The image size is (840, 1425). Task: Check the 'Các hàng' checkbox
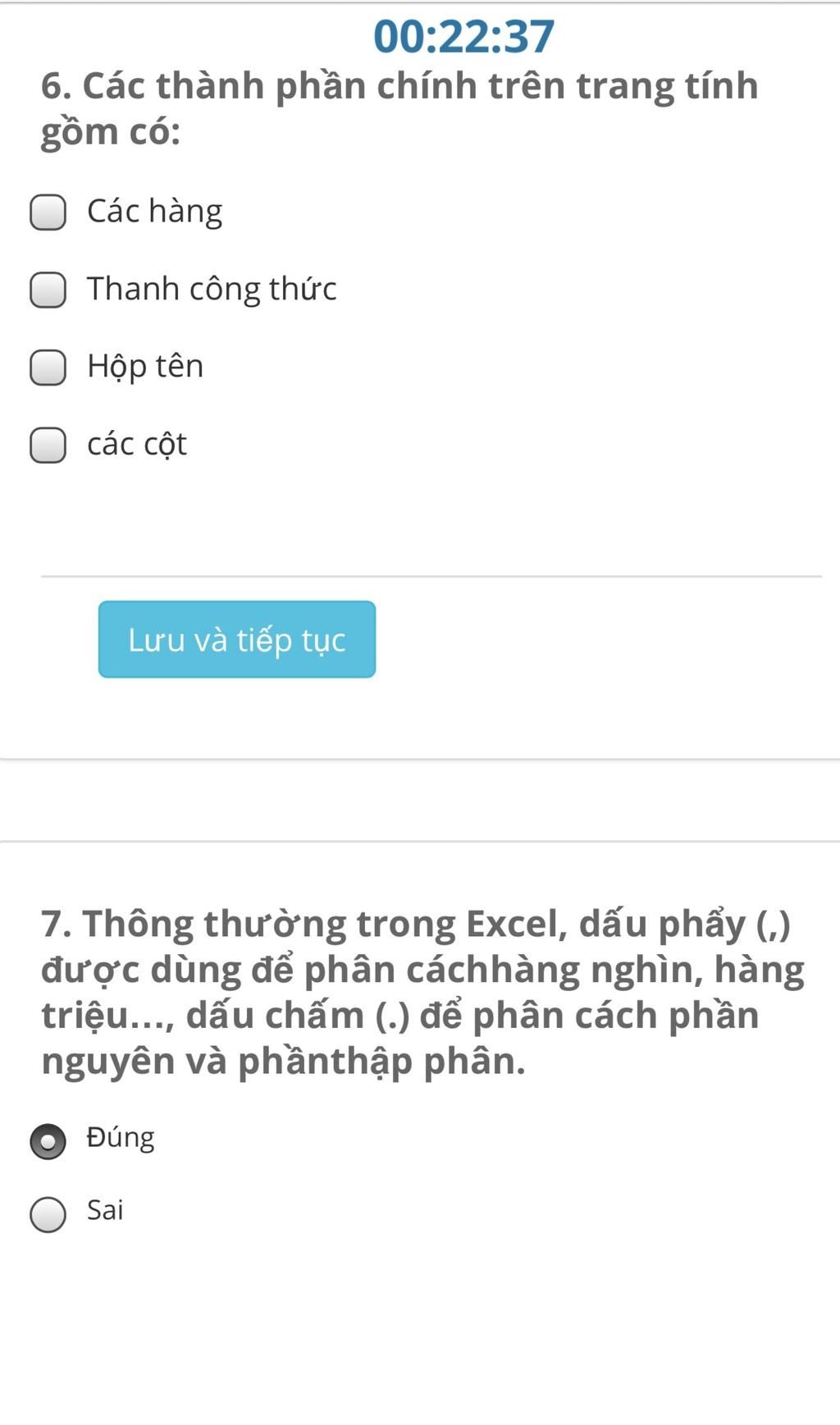48,212
